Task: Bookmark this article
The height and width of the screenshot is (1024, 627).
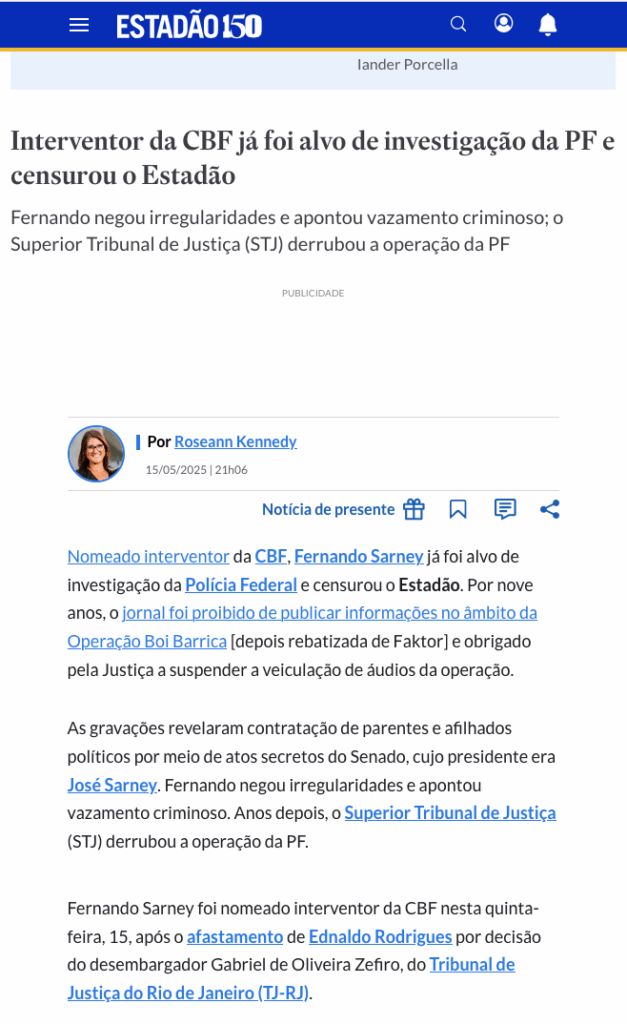Action: 458,509
